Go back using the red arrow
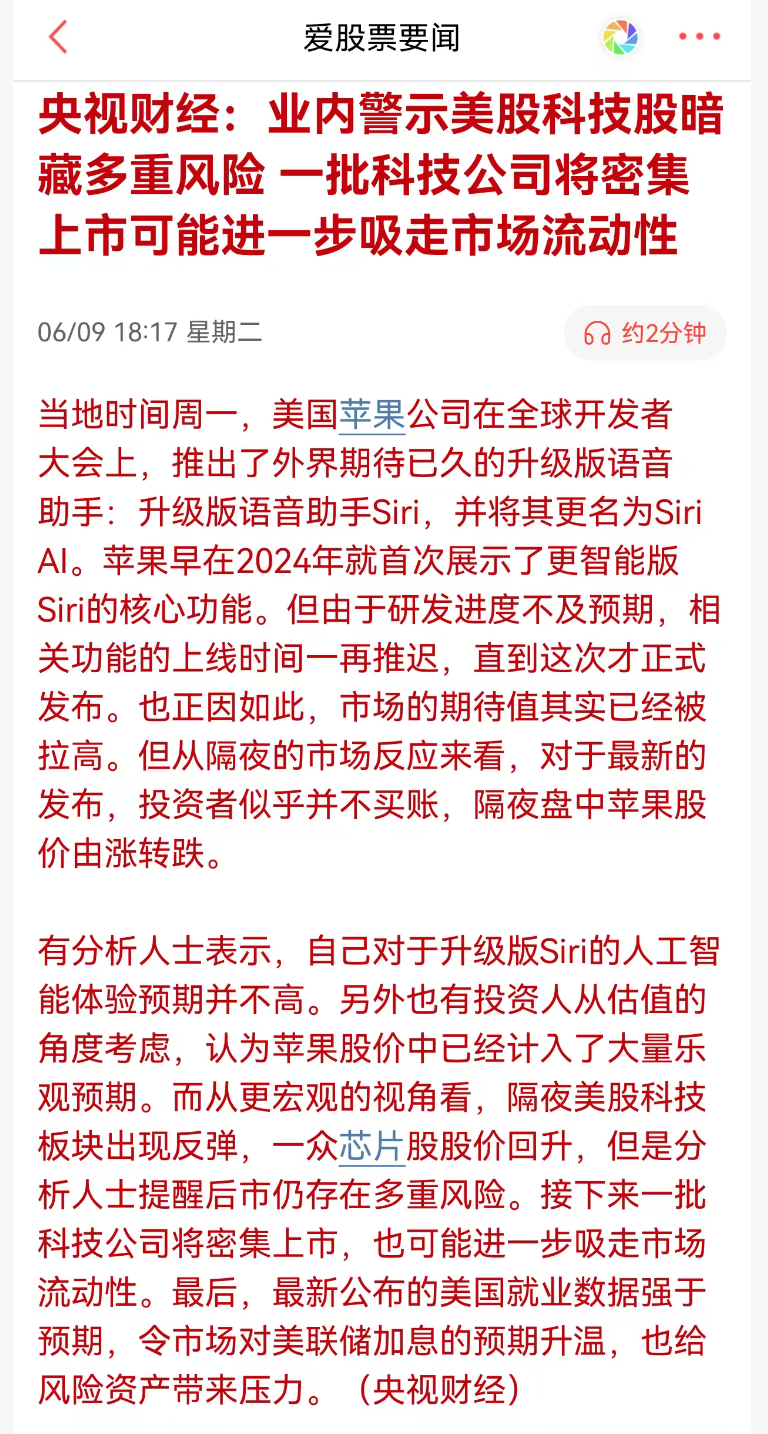This screenshot has width=768, height=1434. click(58, 37)
